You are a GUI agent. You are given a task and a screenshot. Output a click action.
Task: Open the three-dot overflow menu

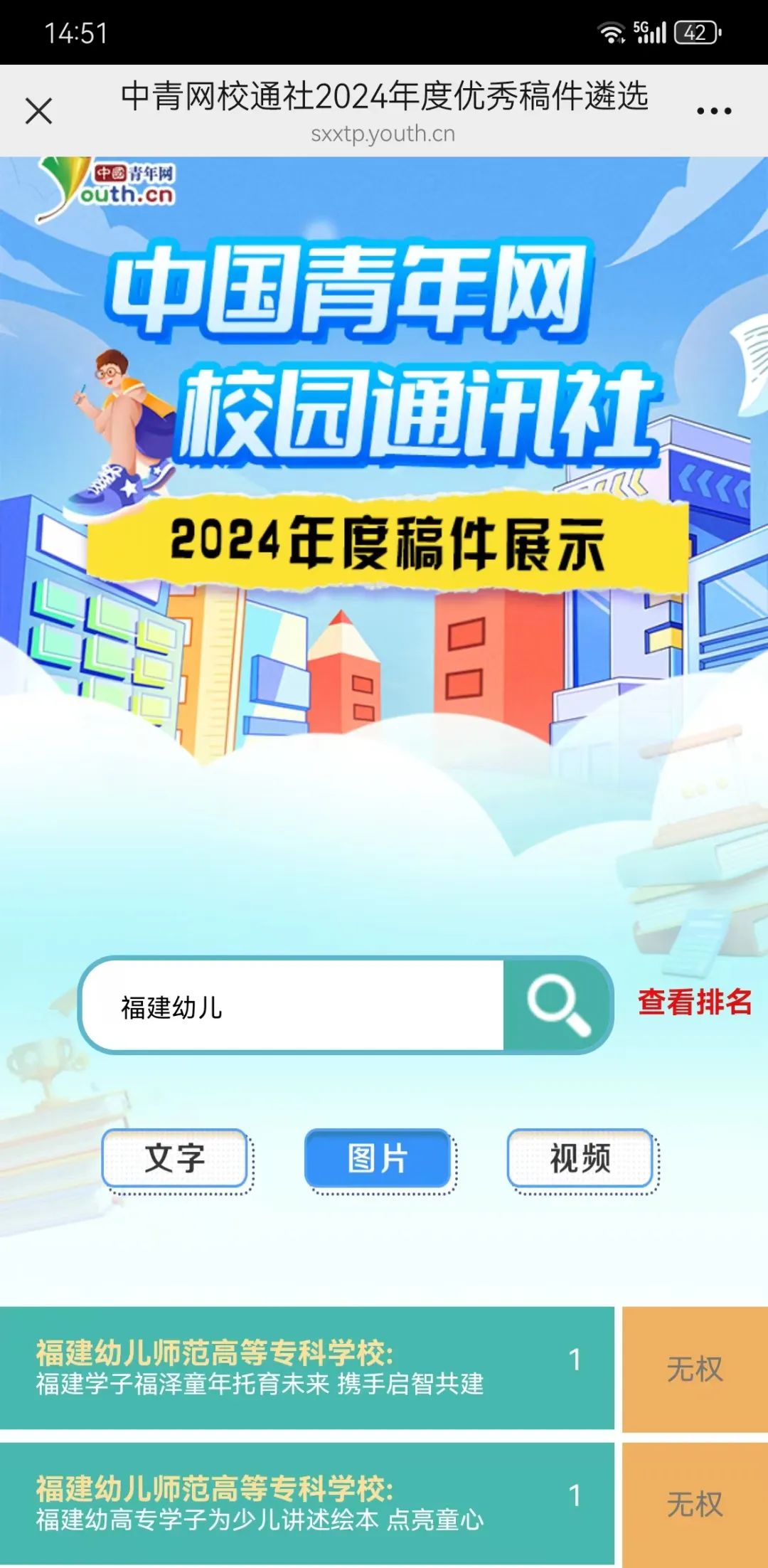coord(714,111)
